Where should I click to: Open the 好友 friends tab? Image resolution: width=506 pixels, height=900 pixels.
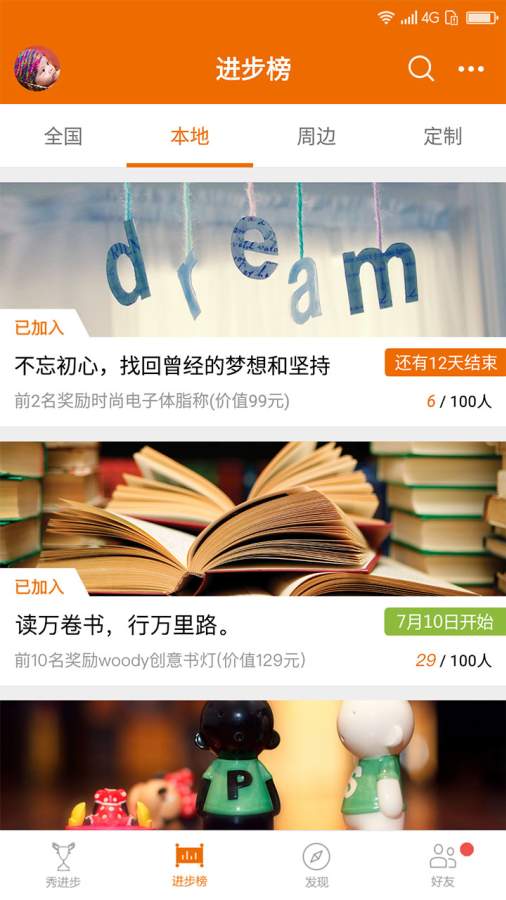443,865
